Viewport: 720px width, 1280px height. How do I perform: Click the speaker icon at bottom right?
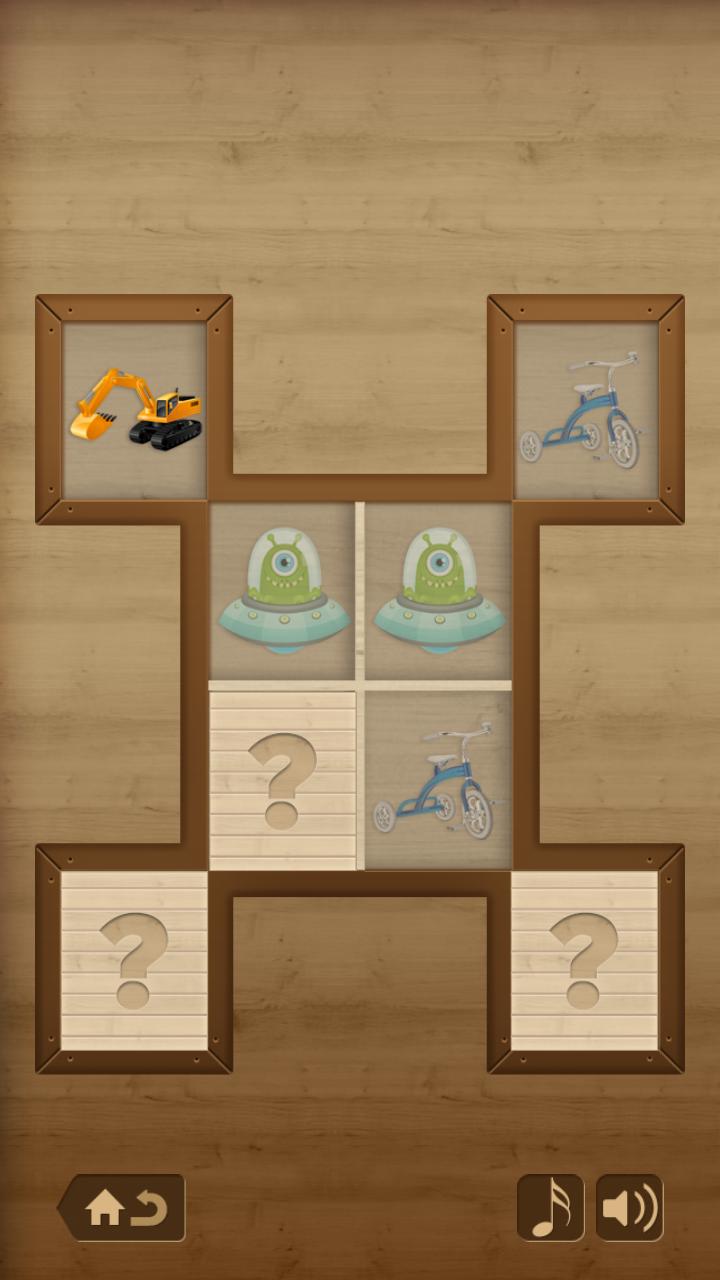pos(630,1207)
